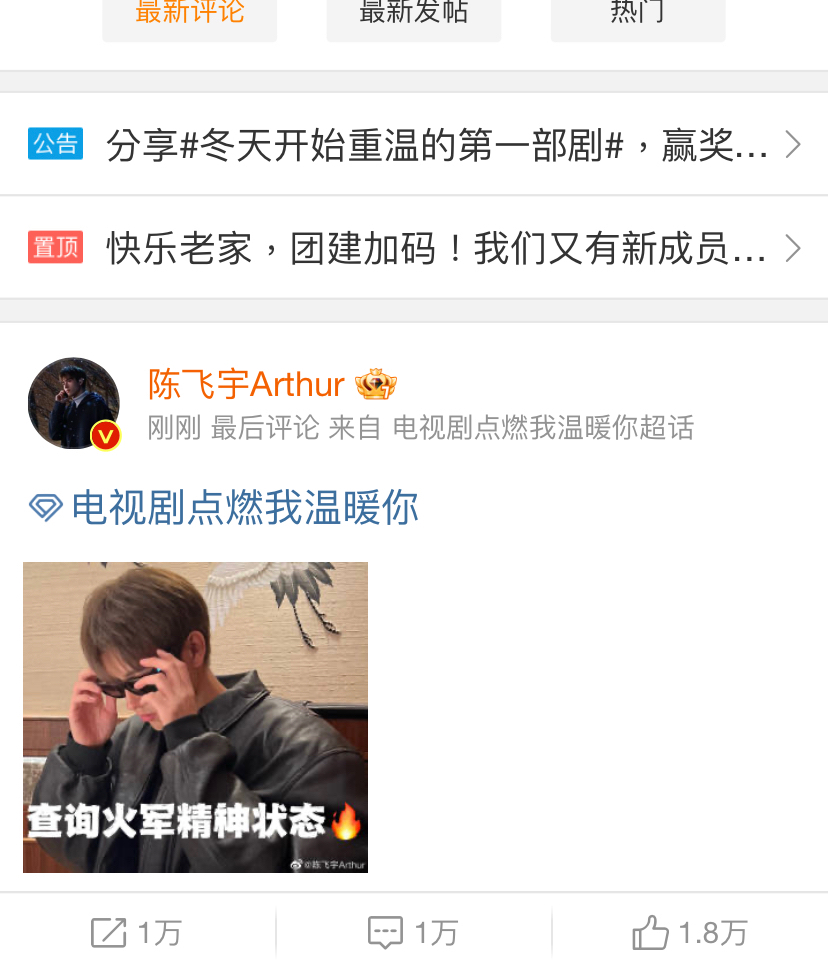Open the pinned post 快乐老家，团建加码
The width and height of the screenshot is (828, 966).
point(414,248)
